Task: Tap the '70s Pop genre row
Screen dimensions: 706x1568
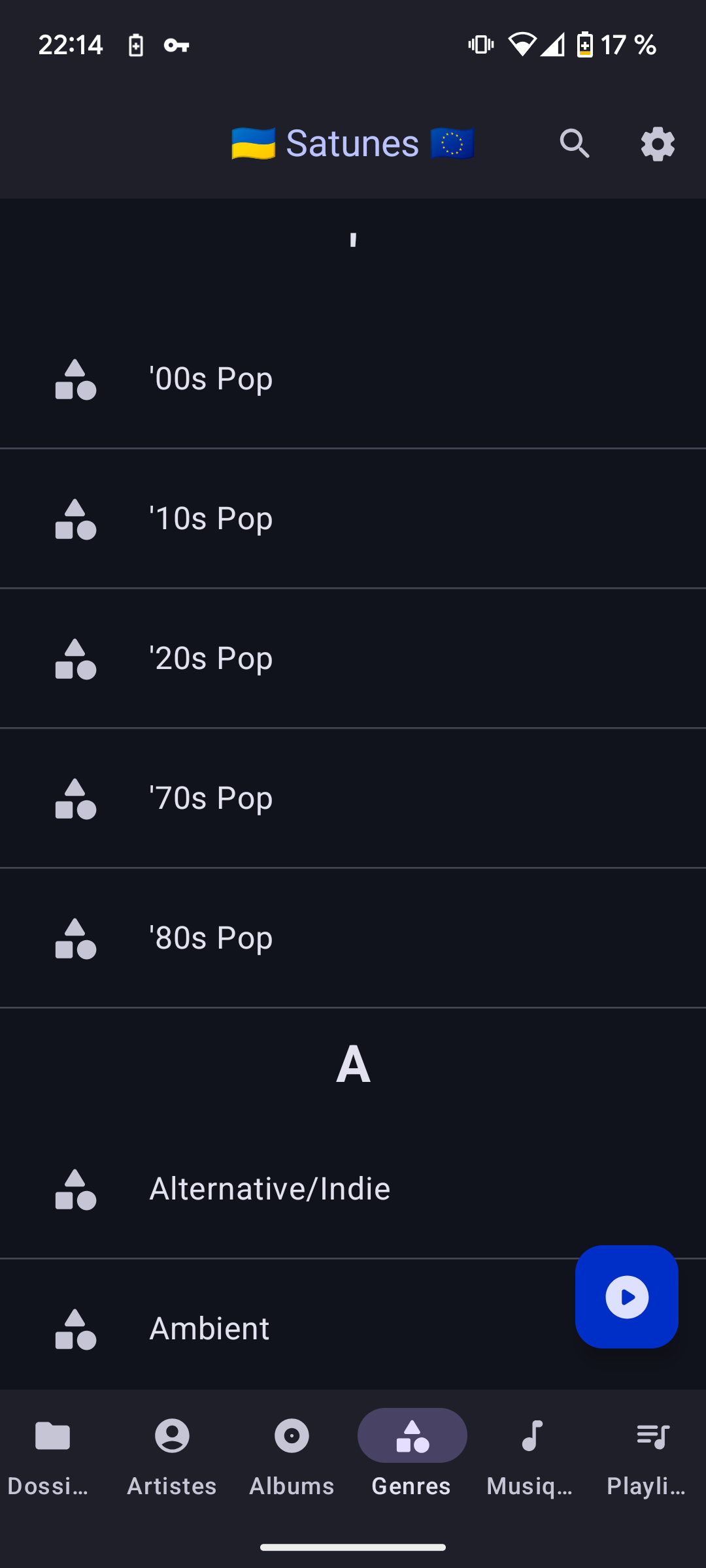Action: 353,798
